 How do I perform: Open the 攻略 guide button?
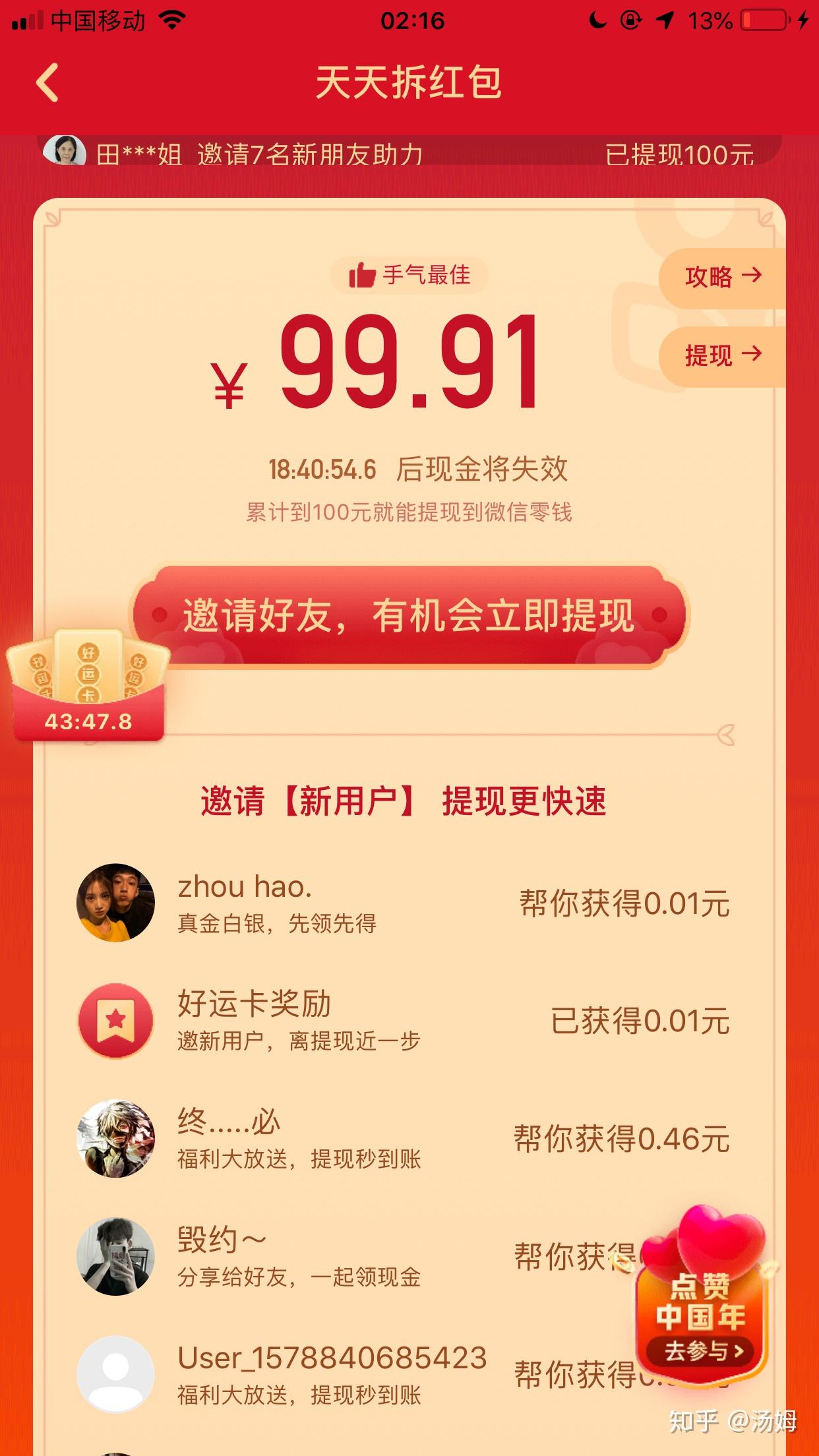click(721, 277)
